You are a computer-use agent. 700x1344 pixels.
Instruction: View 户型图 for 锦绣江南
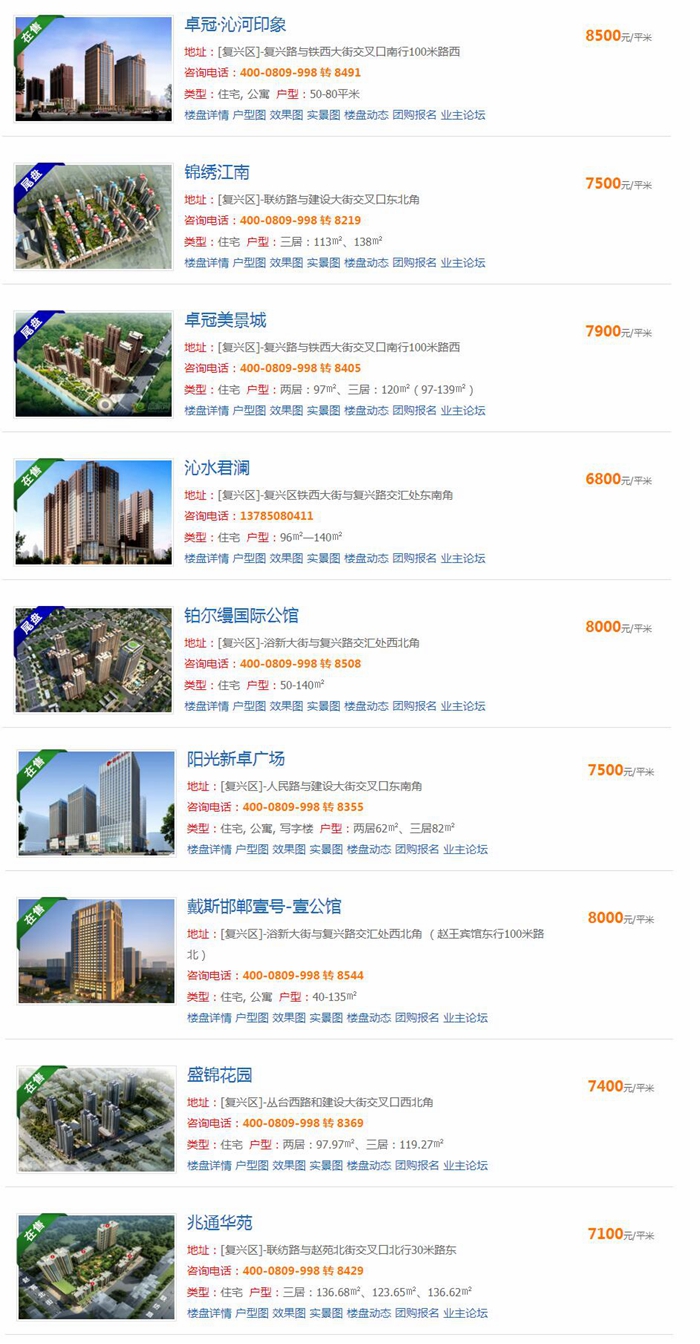click(249, 263)
